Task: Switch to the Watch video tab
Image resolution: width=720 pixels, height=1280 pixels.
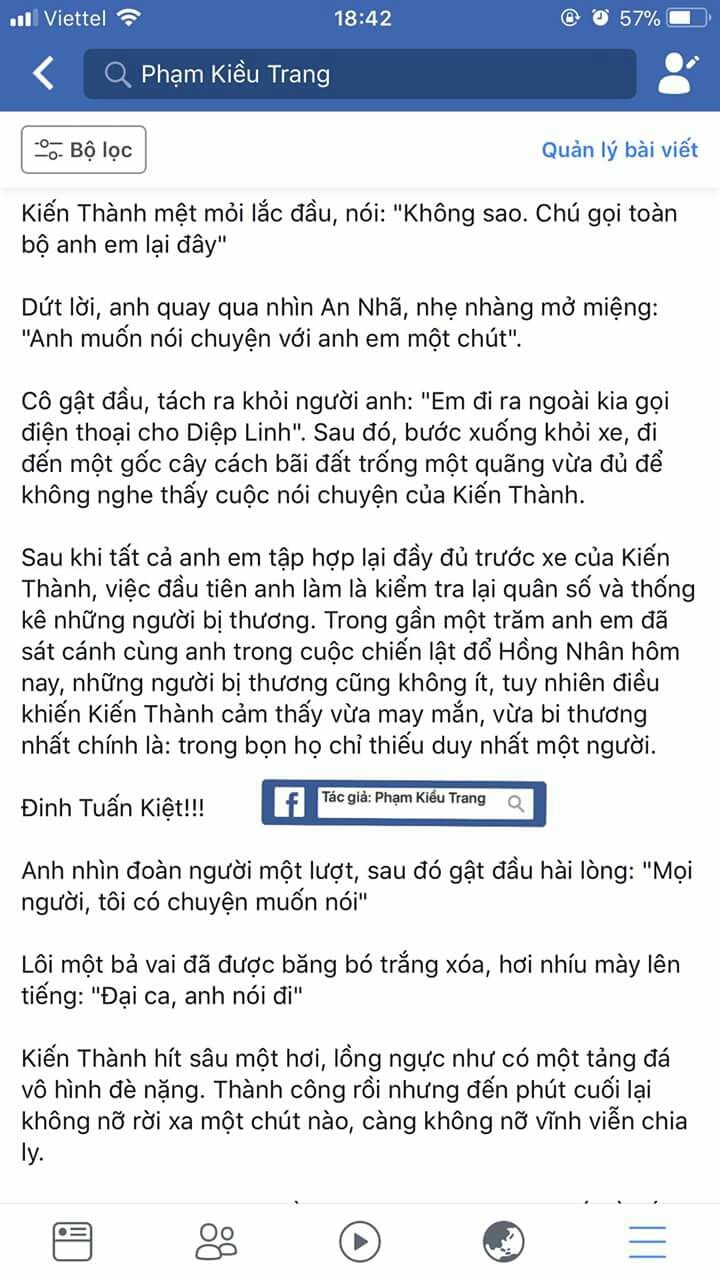Action: point(360,1241)
